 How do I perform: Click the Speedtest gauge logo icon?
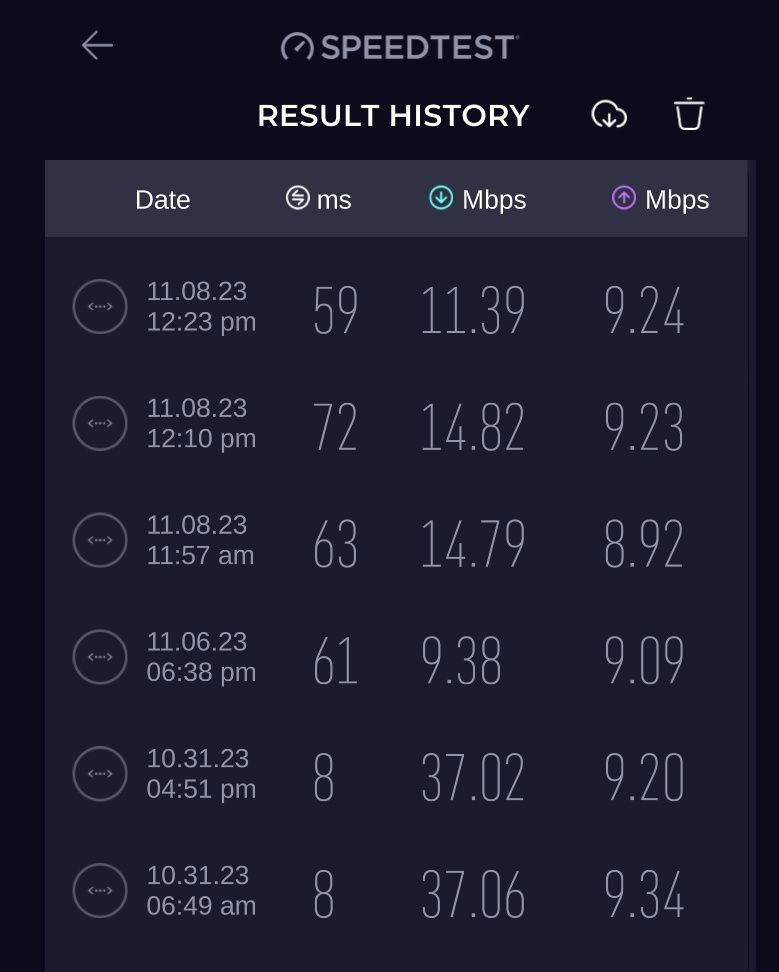tap(297, 45)
